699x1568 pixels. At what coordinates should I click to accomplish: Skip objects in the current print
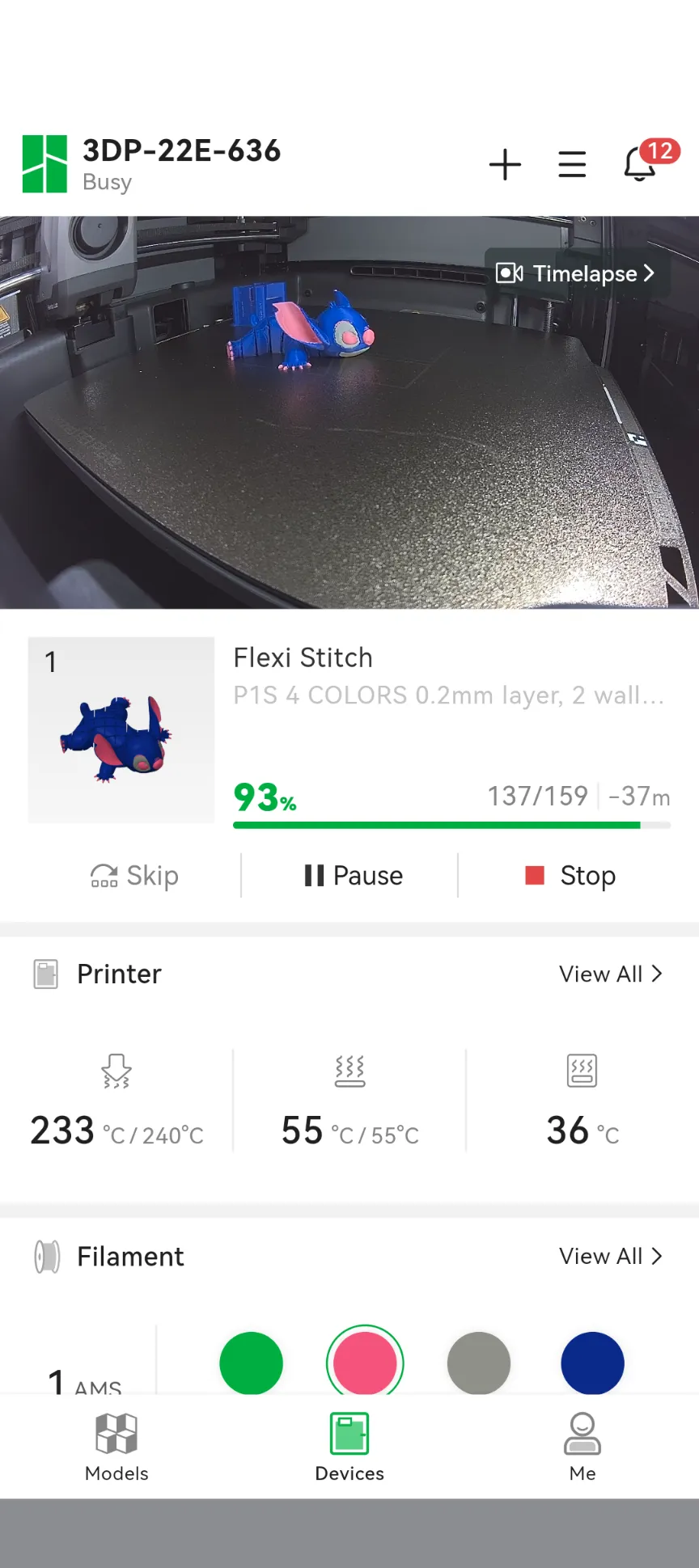(134, 876)
